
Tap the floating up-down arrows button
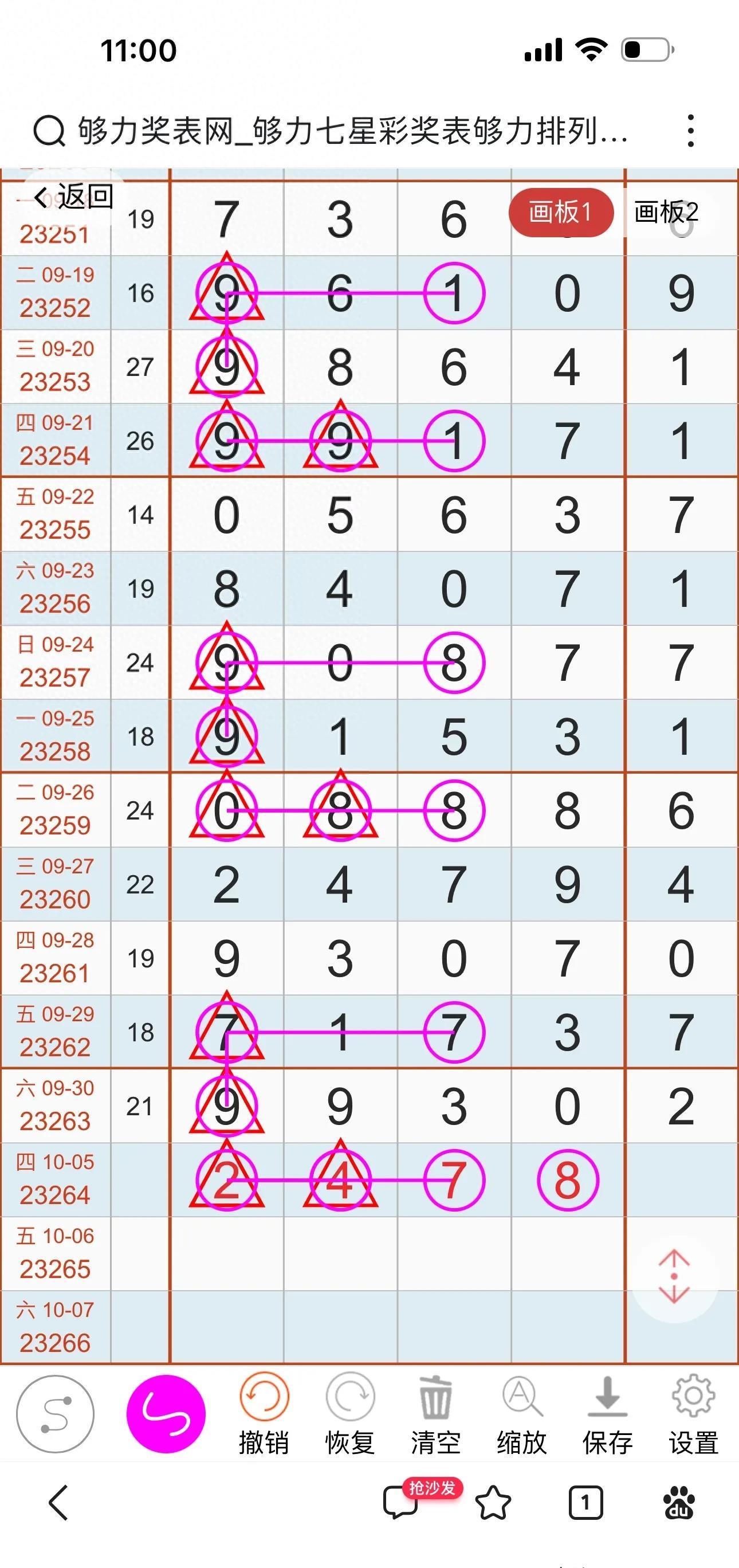(674, 1276)
